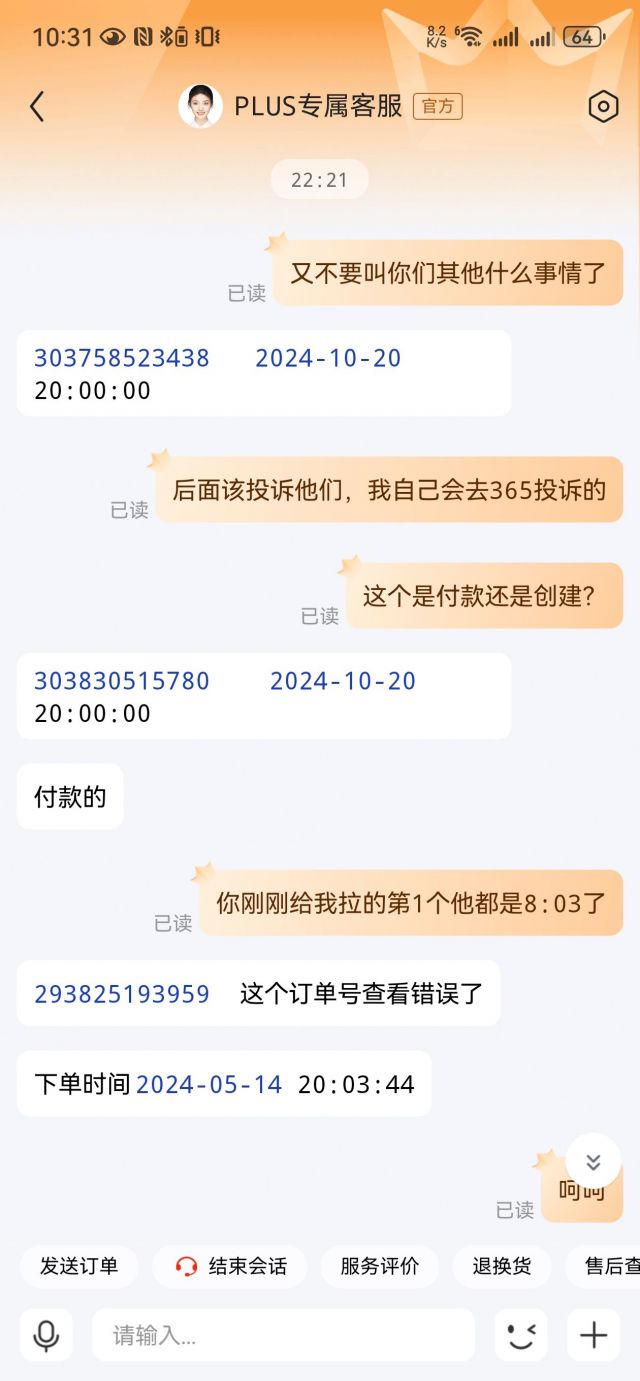This screenshot has width=640, height=1381.
Task: Open 服务评价 to rate the service
Action: coord(379,1266)
